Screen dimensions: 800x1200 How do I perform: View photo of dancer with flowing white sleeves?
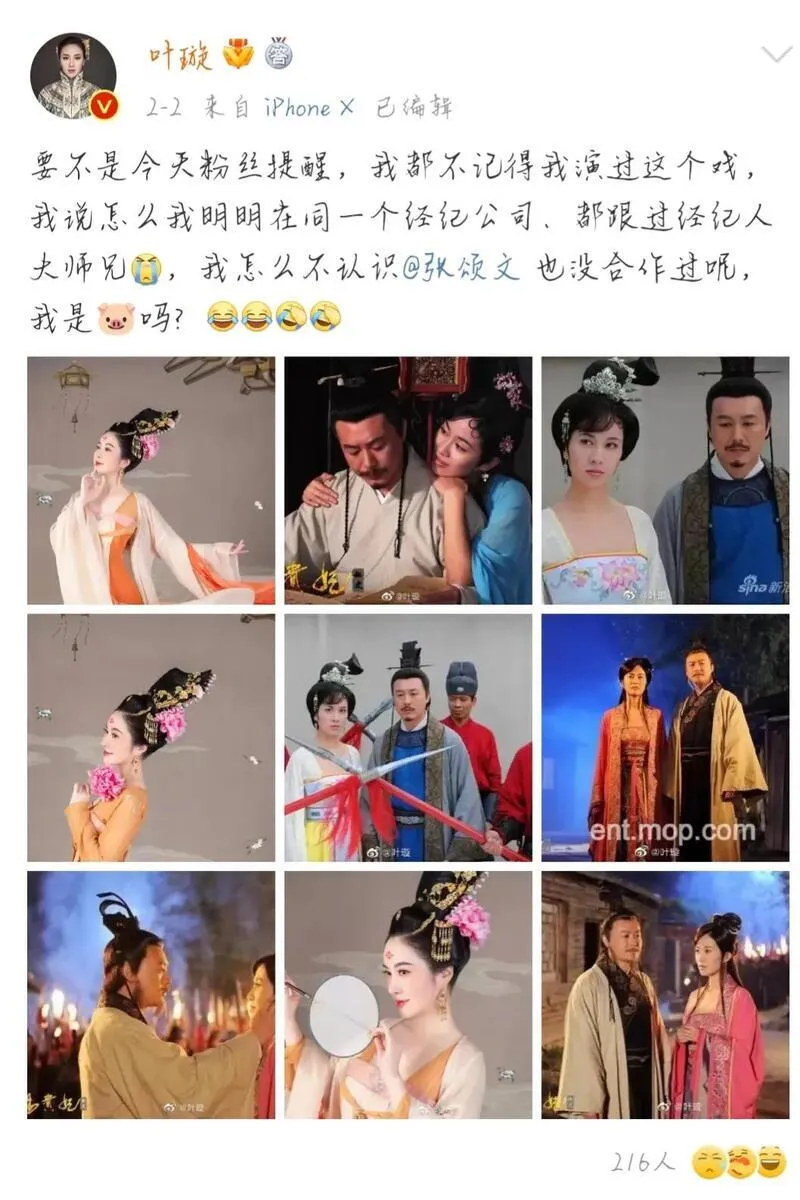click(151, 480)
